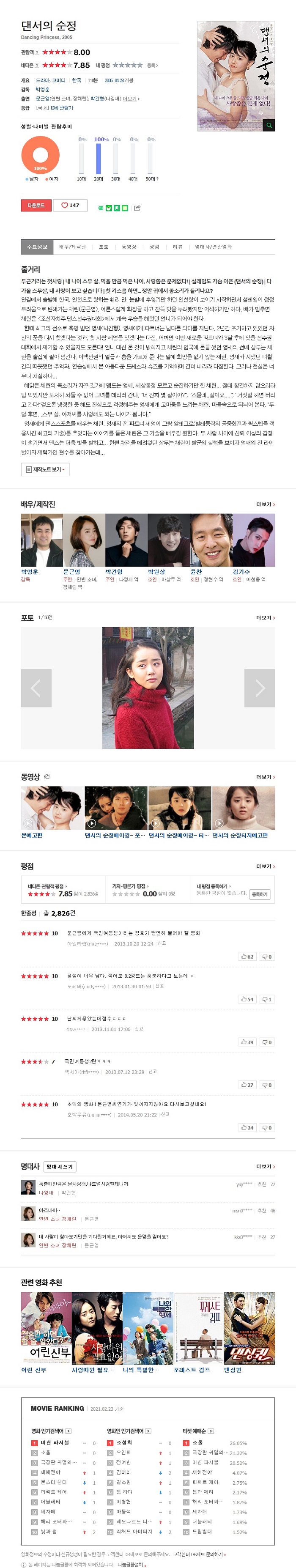The height and width of the screenshot is (1568, 296).
Task: Switch to the 배우/제작진 tab
Action: point(72,247)
